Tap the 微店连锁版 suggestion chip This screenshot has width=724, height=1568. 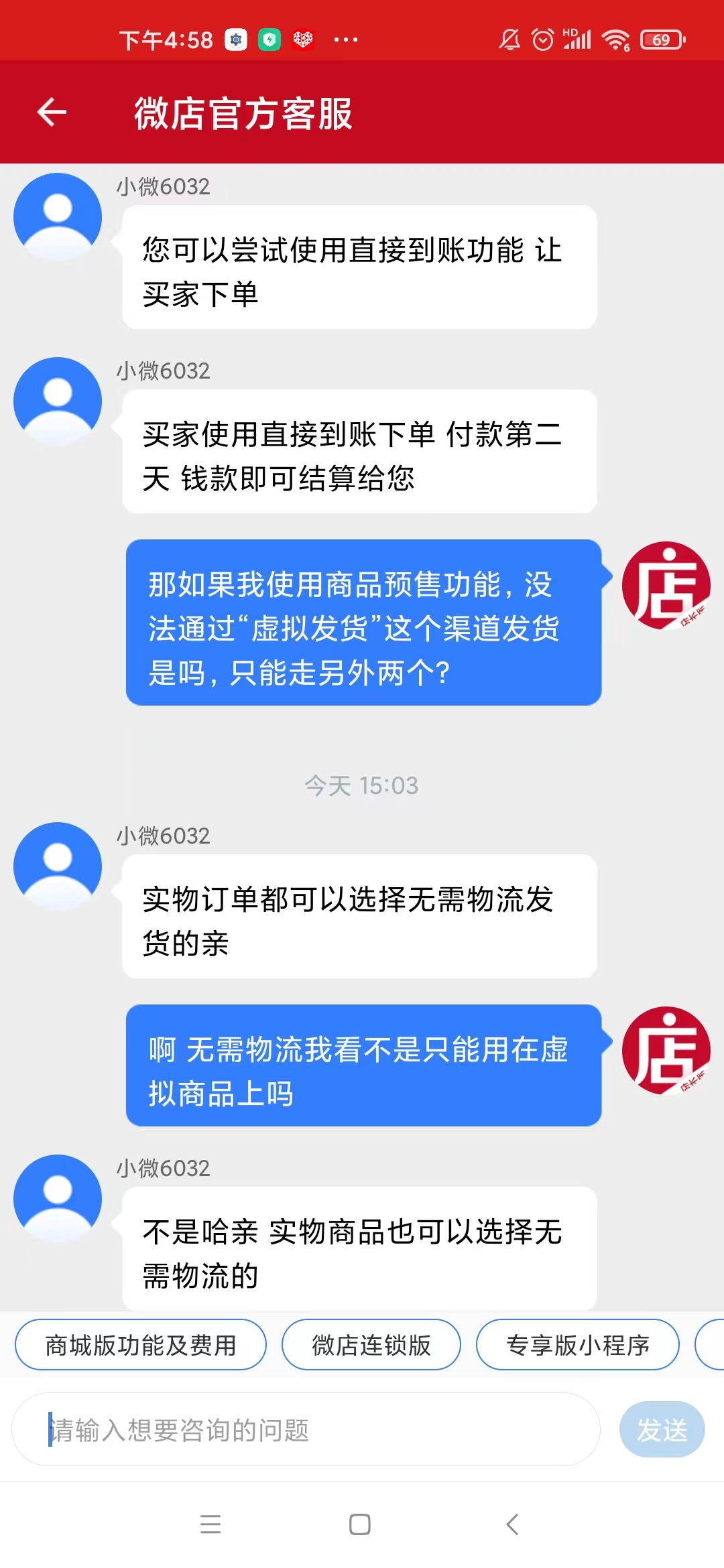tap(371, 1345)
